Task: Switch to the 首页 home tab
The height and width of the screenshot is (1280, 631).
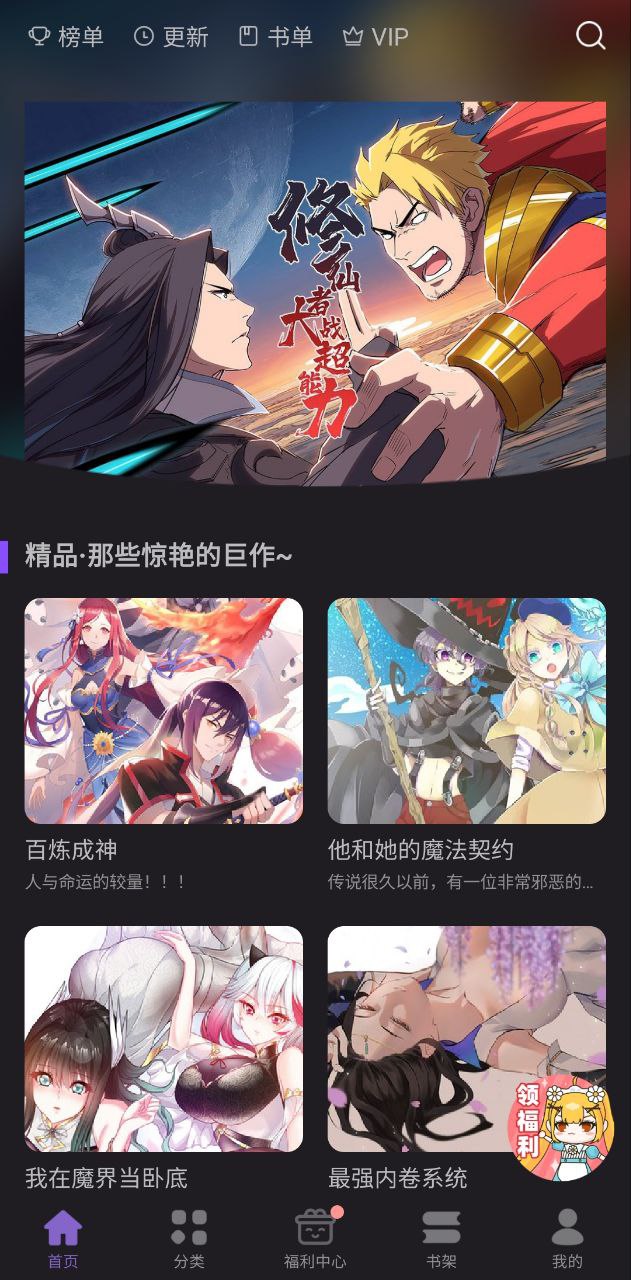Action: (63, 1238)
